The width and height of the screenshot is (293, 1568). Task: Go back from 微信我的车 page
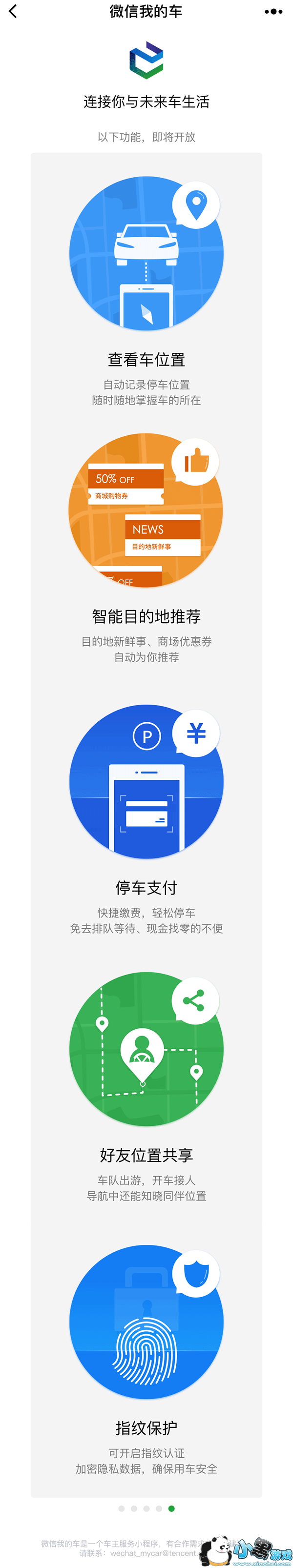point(13,12)
